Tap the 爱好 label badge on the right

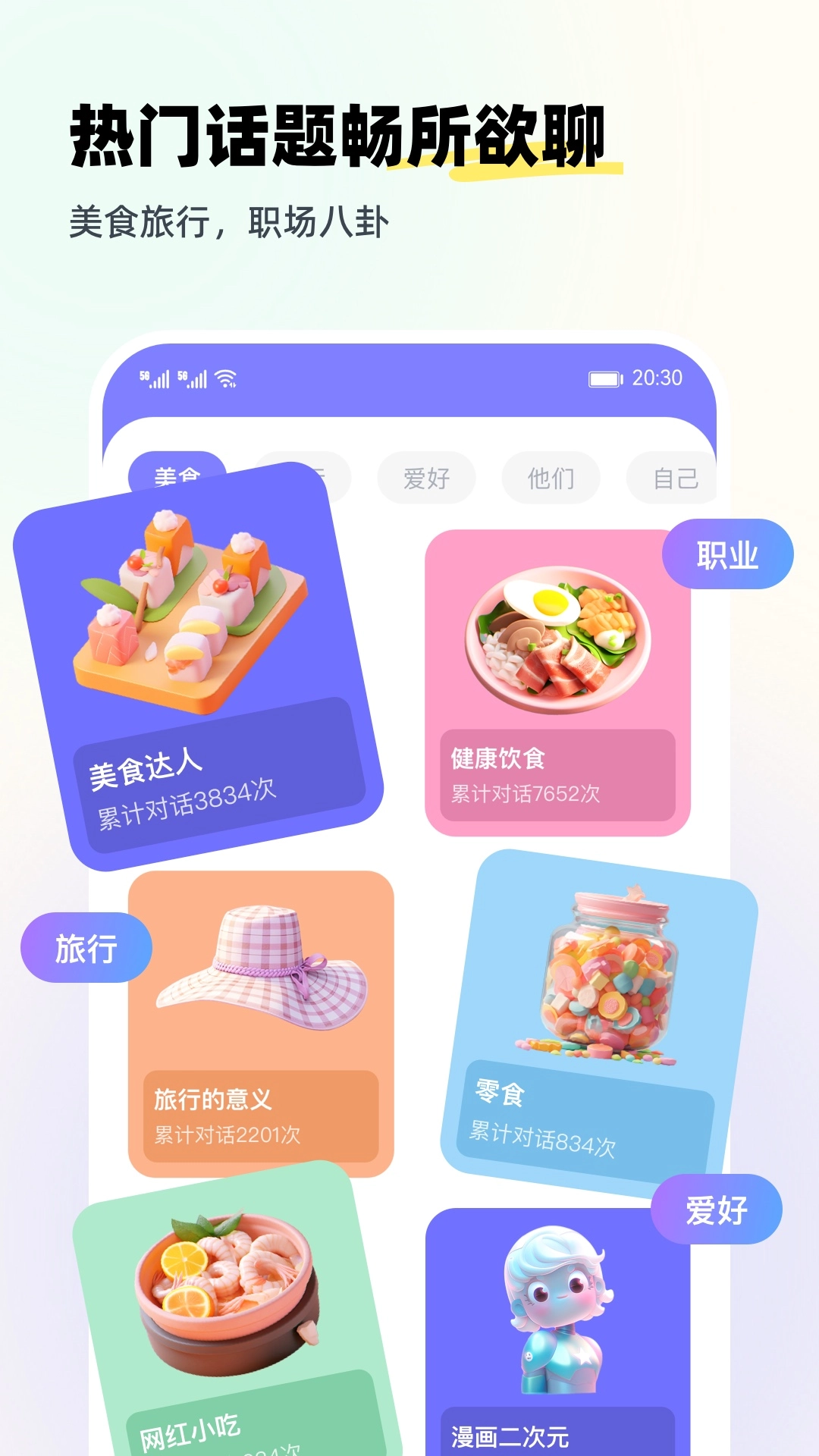click(x=716, y=1210)
